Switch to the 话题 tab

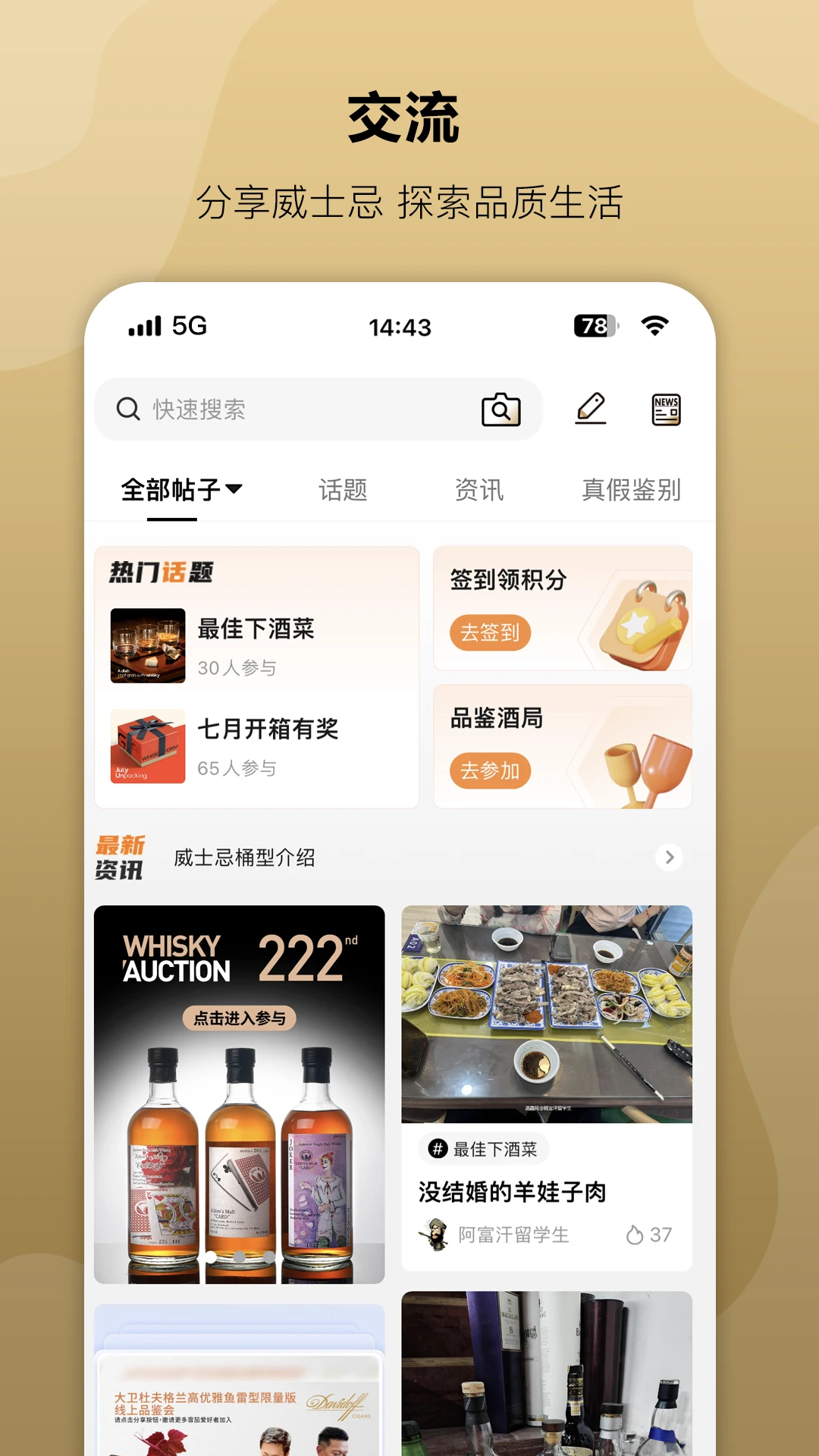344,490
